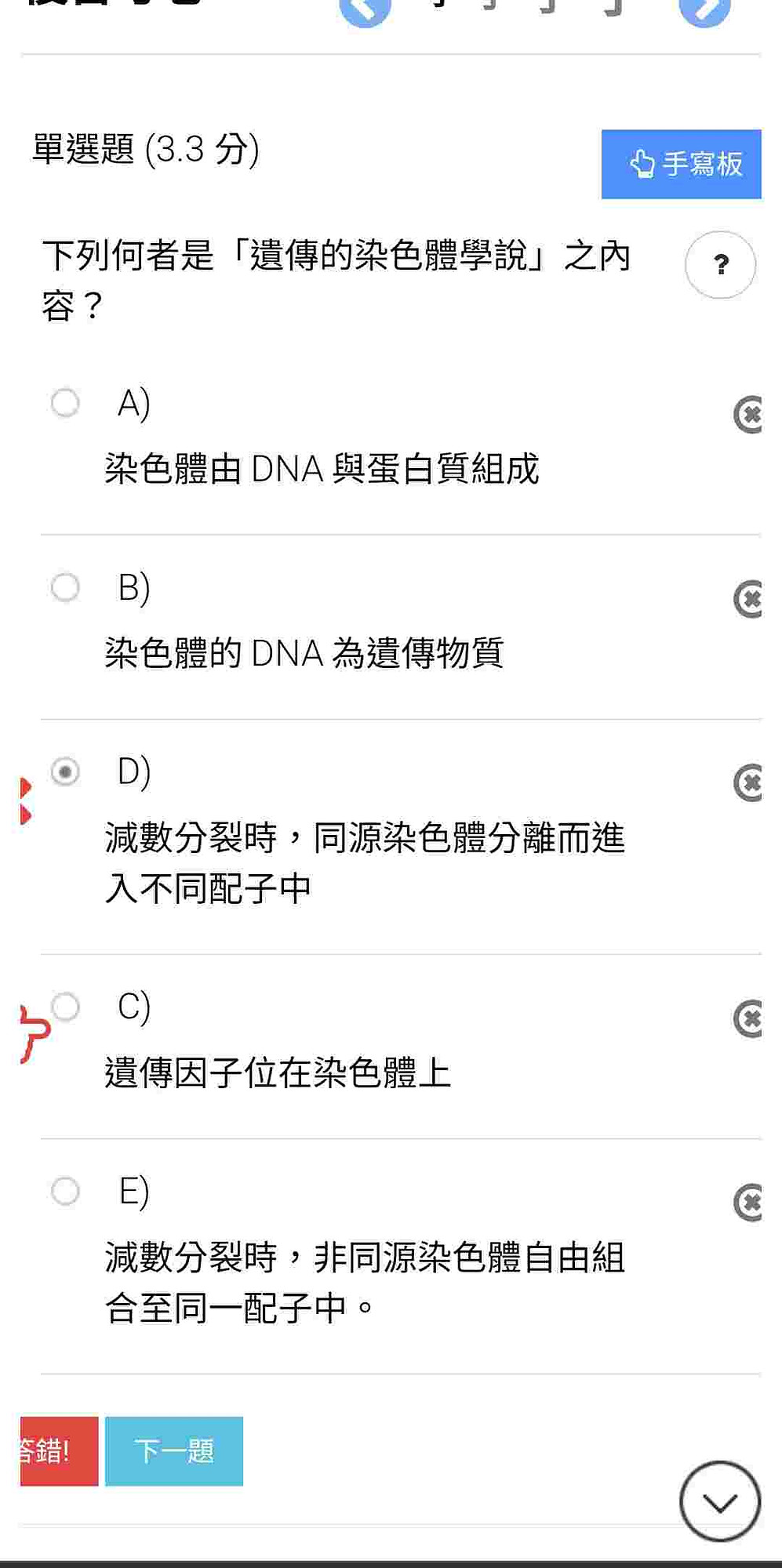782x1568 pixels.
Task: Cross out option E
Action: (748, 1203)
